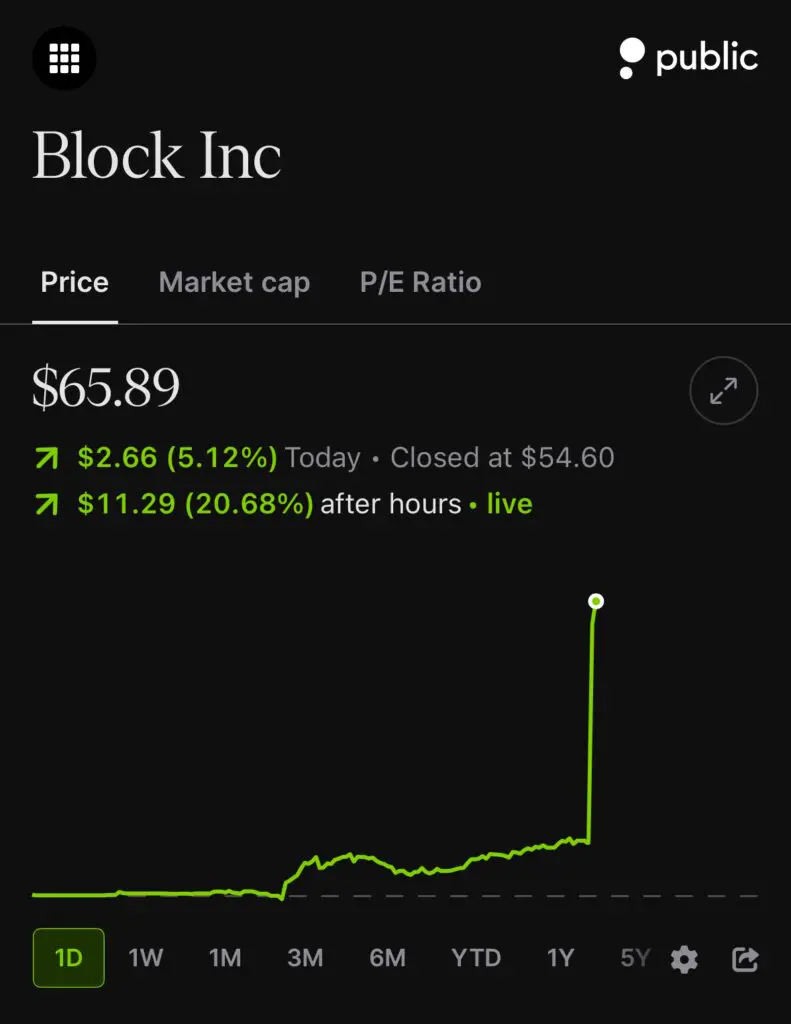Open the P/E Ratio tab
The width and height of the screenshot is (791, 1024).
[x=419, y=282]
